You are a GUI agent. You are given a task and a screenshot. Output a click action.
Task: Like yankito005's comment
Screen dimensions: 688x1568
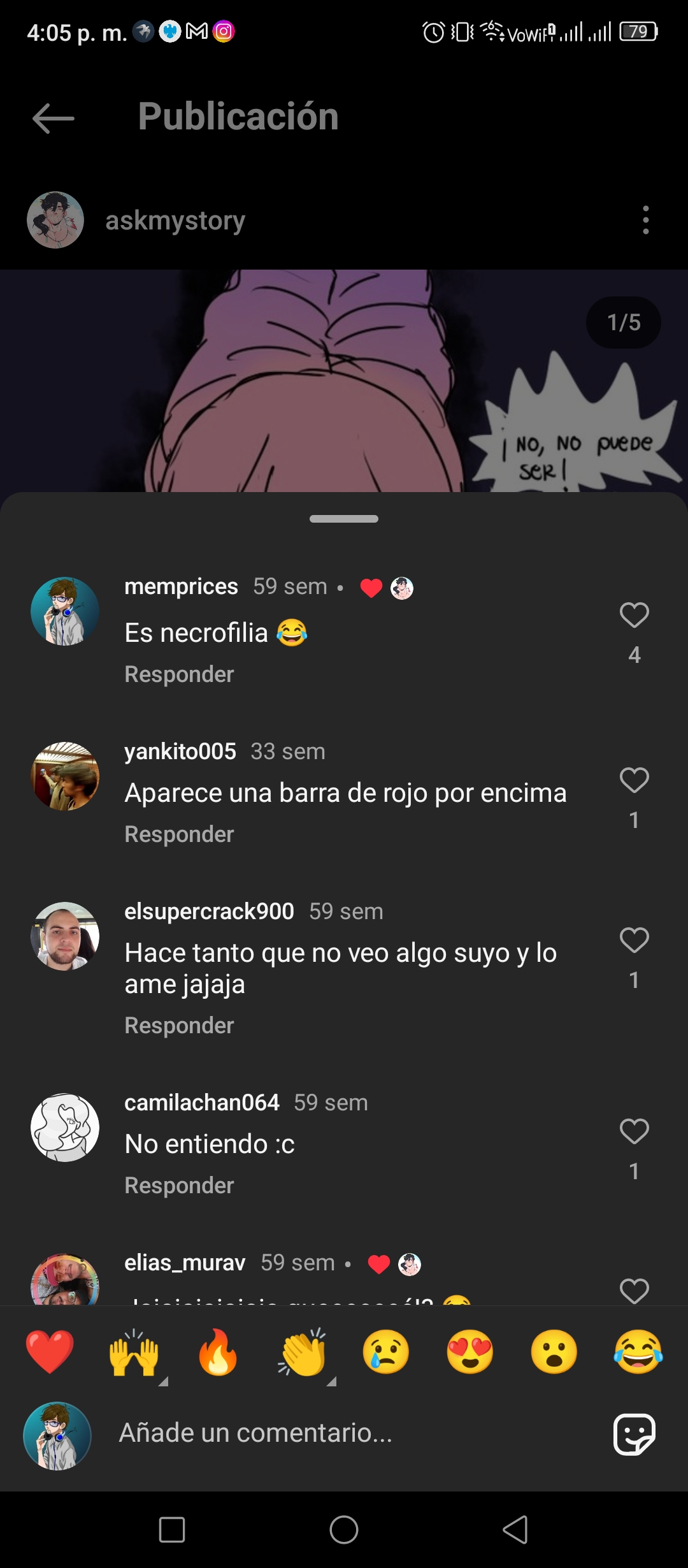click(x=634, y=780)
